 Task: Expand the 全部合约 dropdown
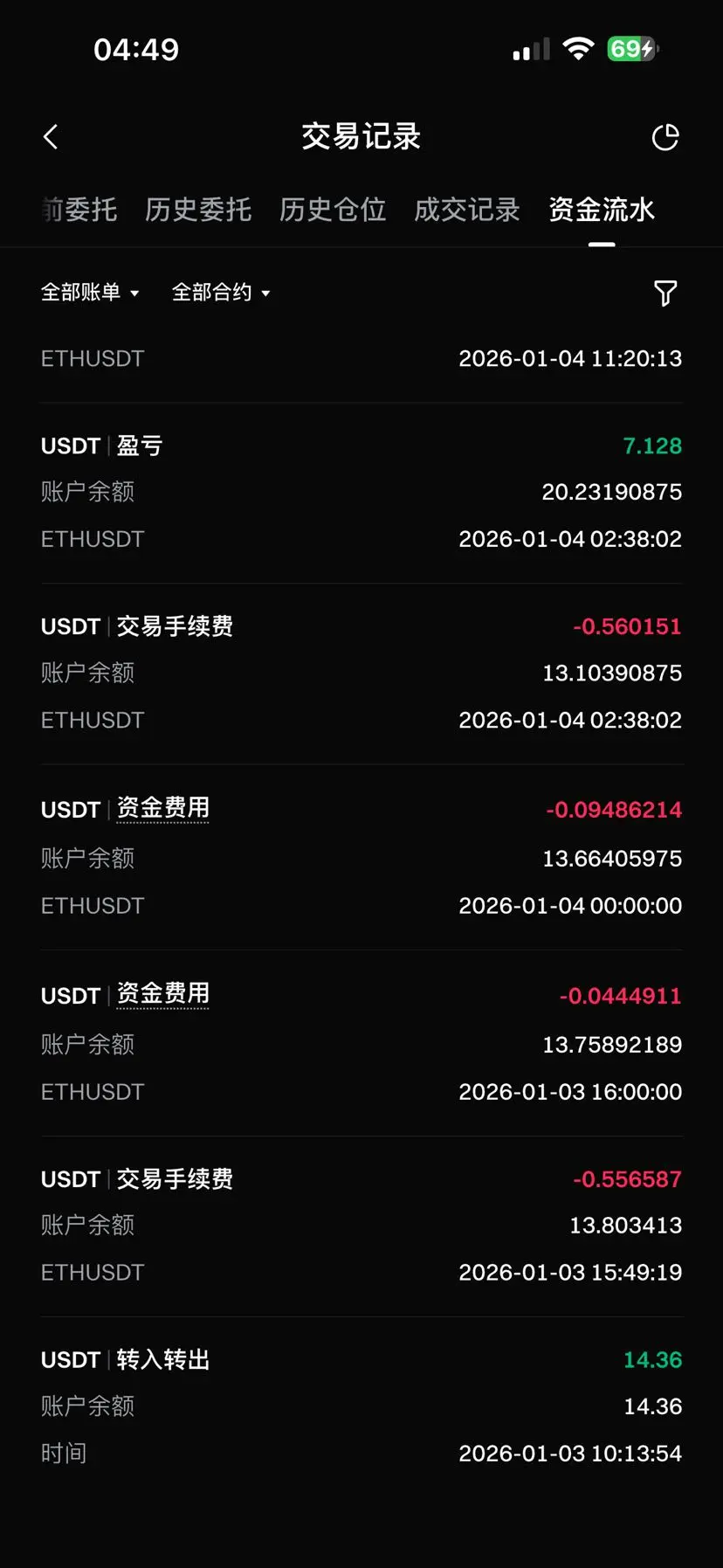tap(221, 293)
